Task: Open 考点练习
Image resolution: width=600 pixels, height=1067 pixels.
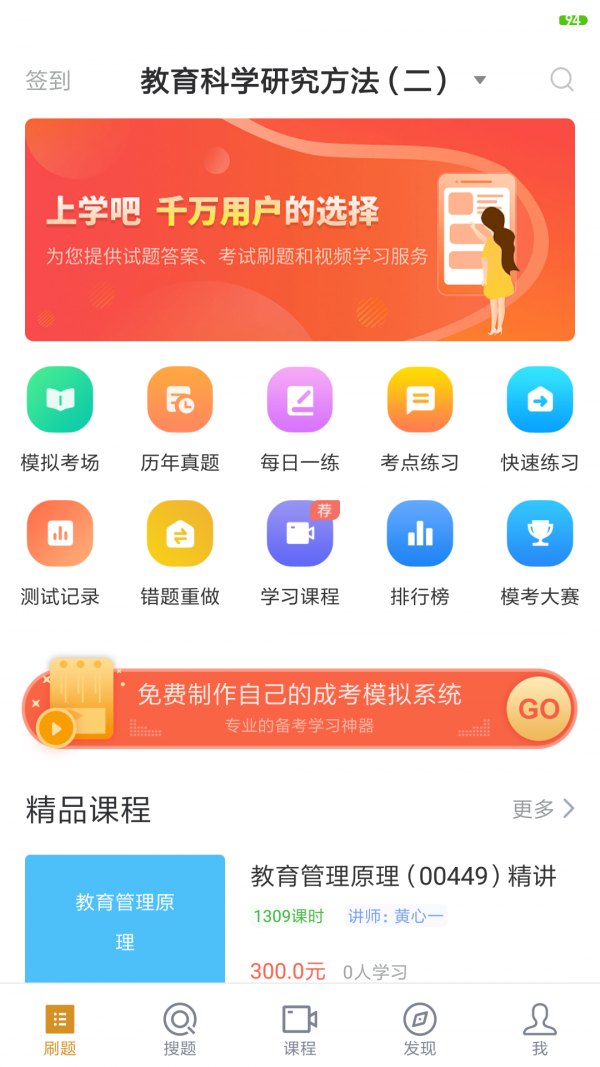Action: tap(420, 400)
